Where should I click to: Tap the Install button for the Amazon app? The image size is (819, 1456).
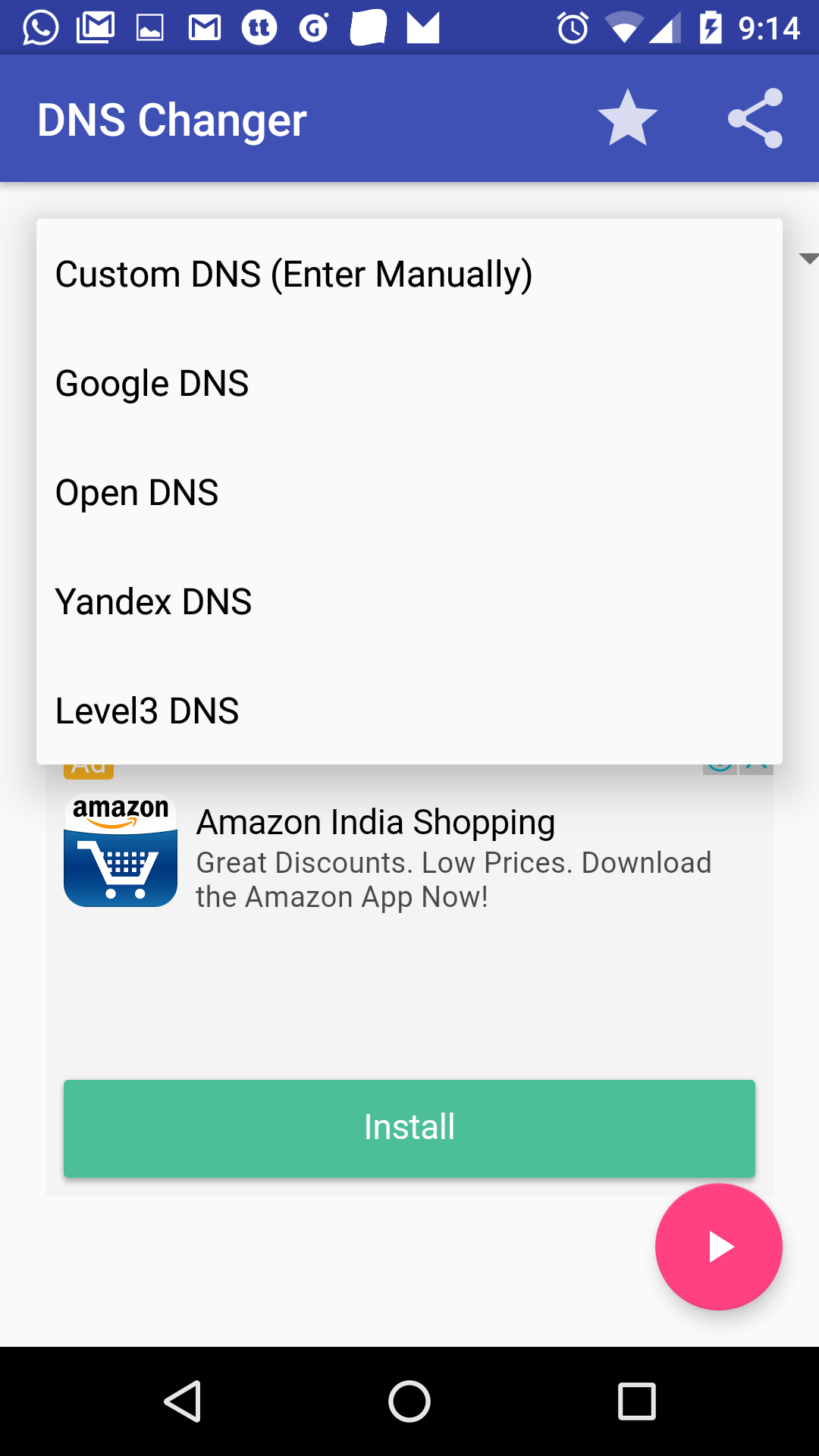[409, 1128]
